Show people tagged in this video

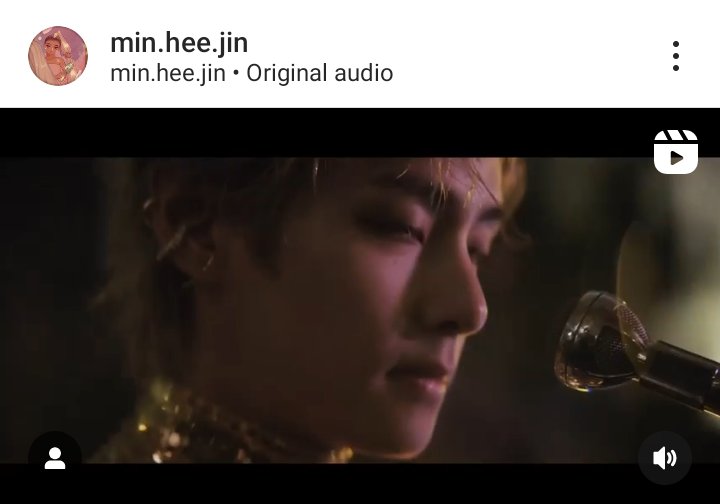(55, 458)
